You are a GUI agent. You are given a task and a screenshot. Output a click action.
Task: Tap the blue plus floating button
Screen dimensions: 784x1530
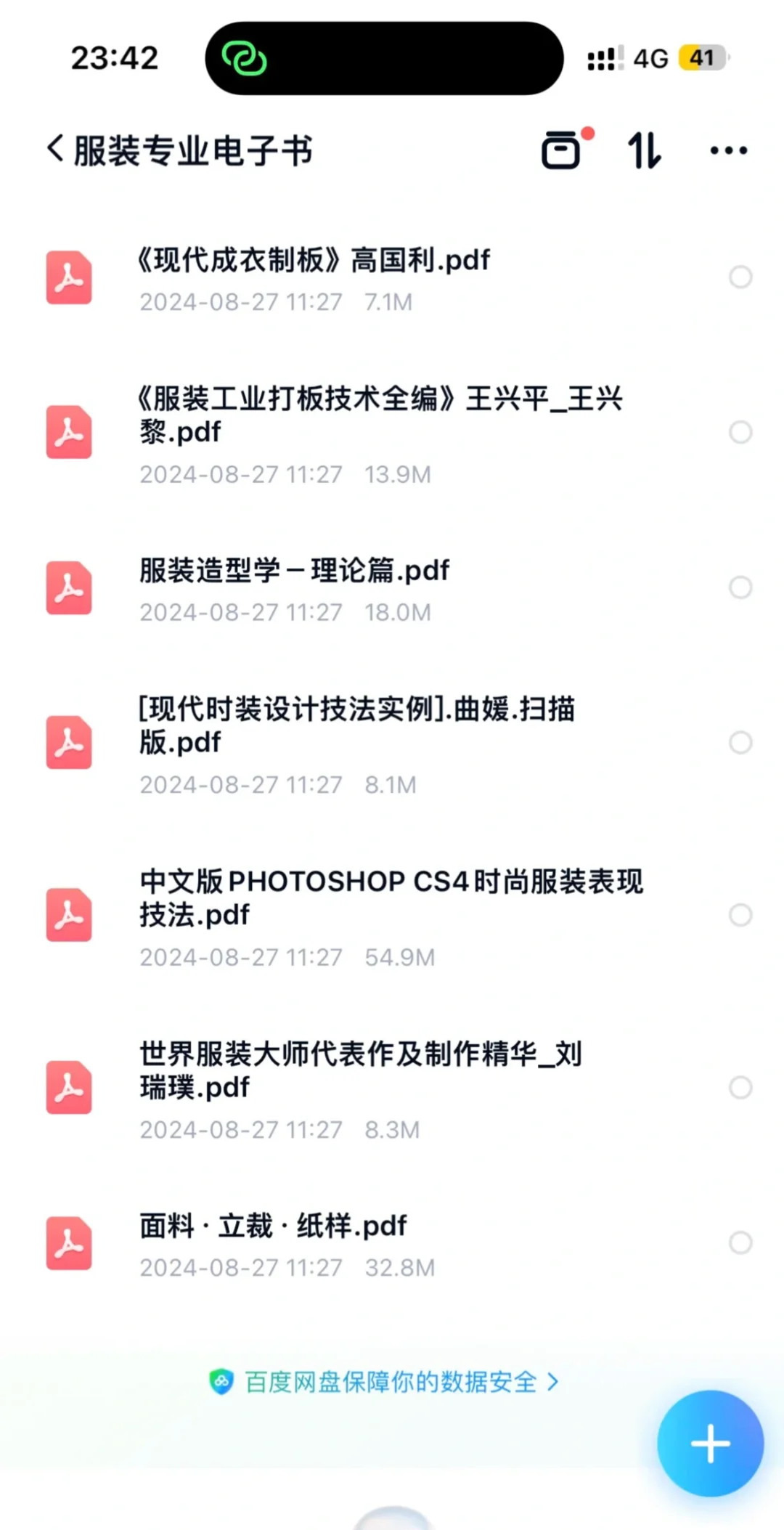[711, 1444]
